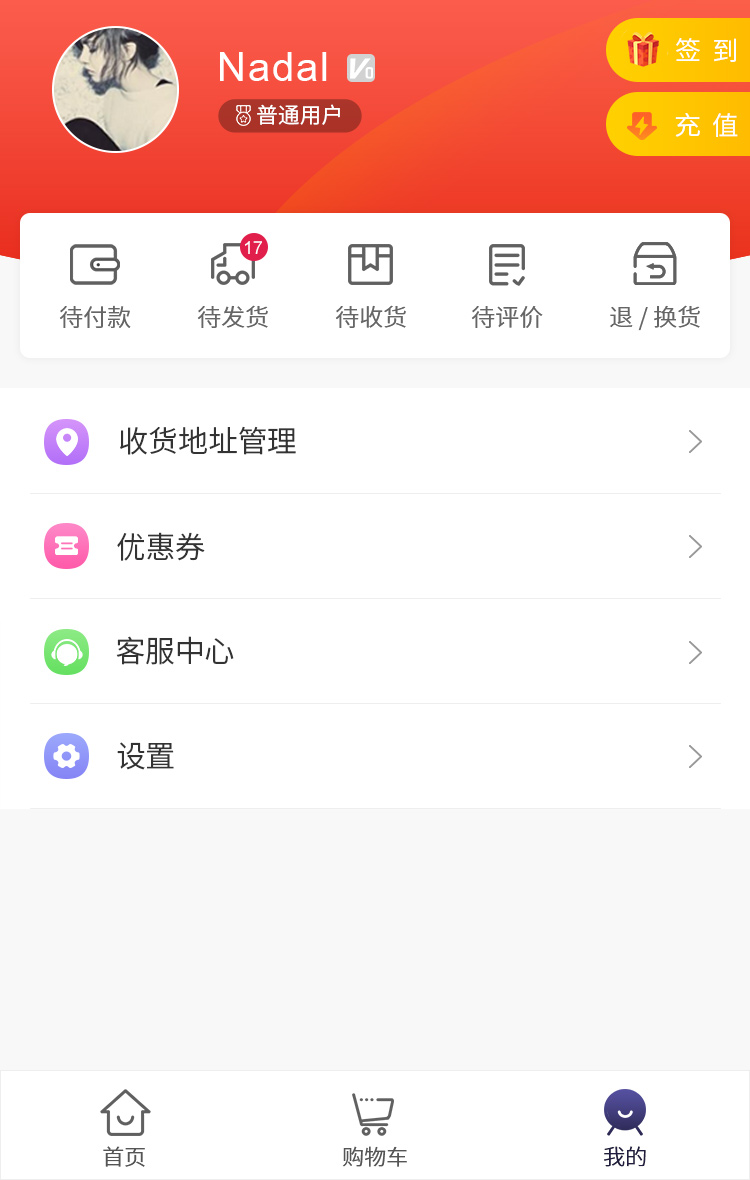750x1180 pixels.
Task: Open the 优惠券 coupons row
Action: (375, 546)
